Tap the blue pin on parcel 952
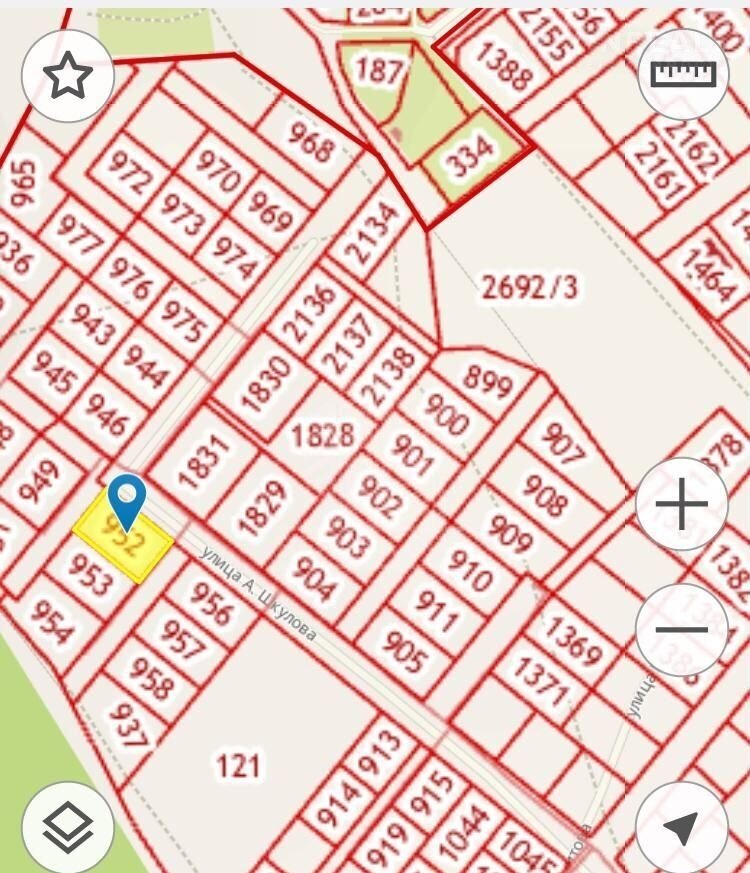This screenshot has width=750, height=873. click(127, 499)
